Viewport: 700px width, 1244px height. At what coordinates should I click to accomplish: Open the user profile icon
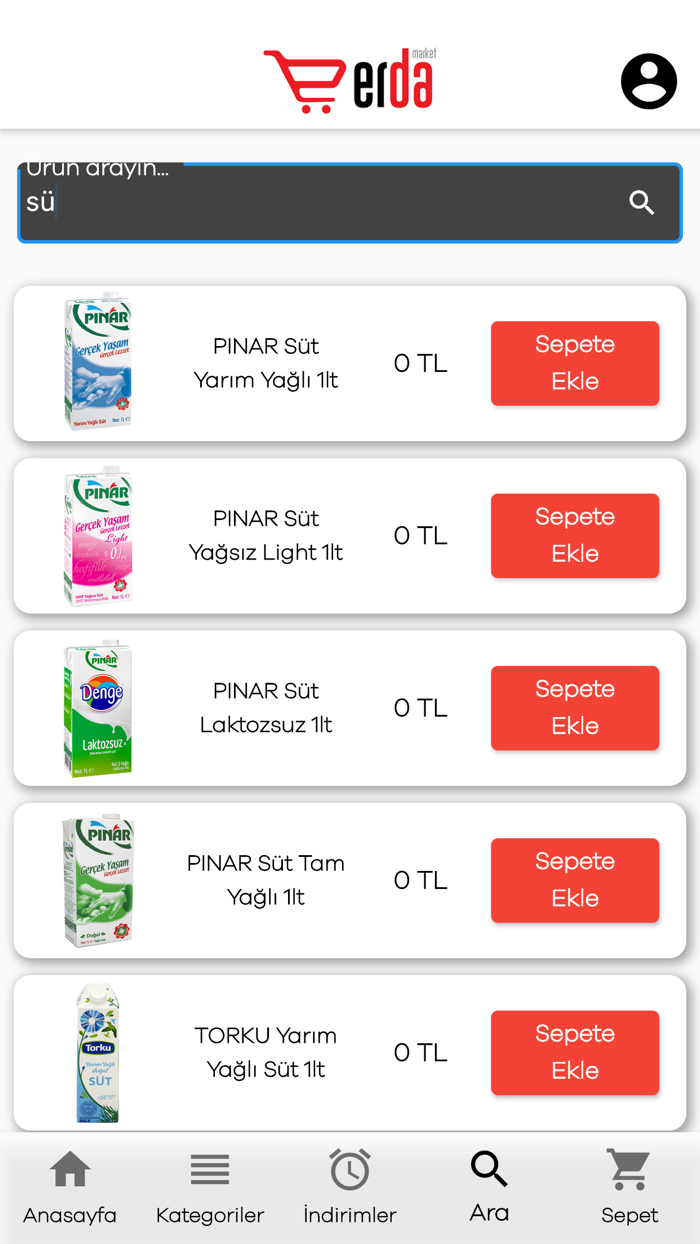(648, 81)
